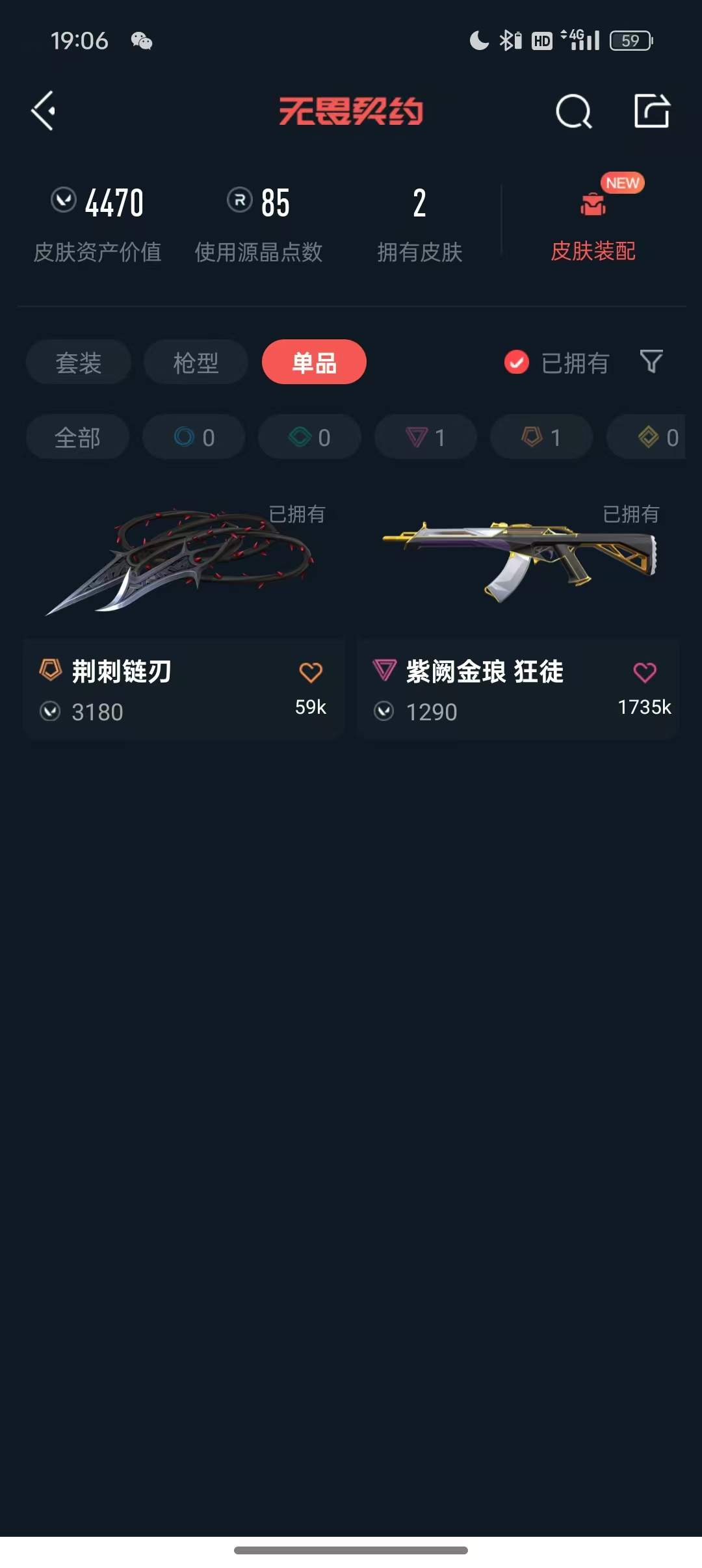Select the 单品 tab

click(314, 362)
